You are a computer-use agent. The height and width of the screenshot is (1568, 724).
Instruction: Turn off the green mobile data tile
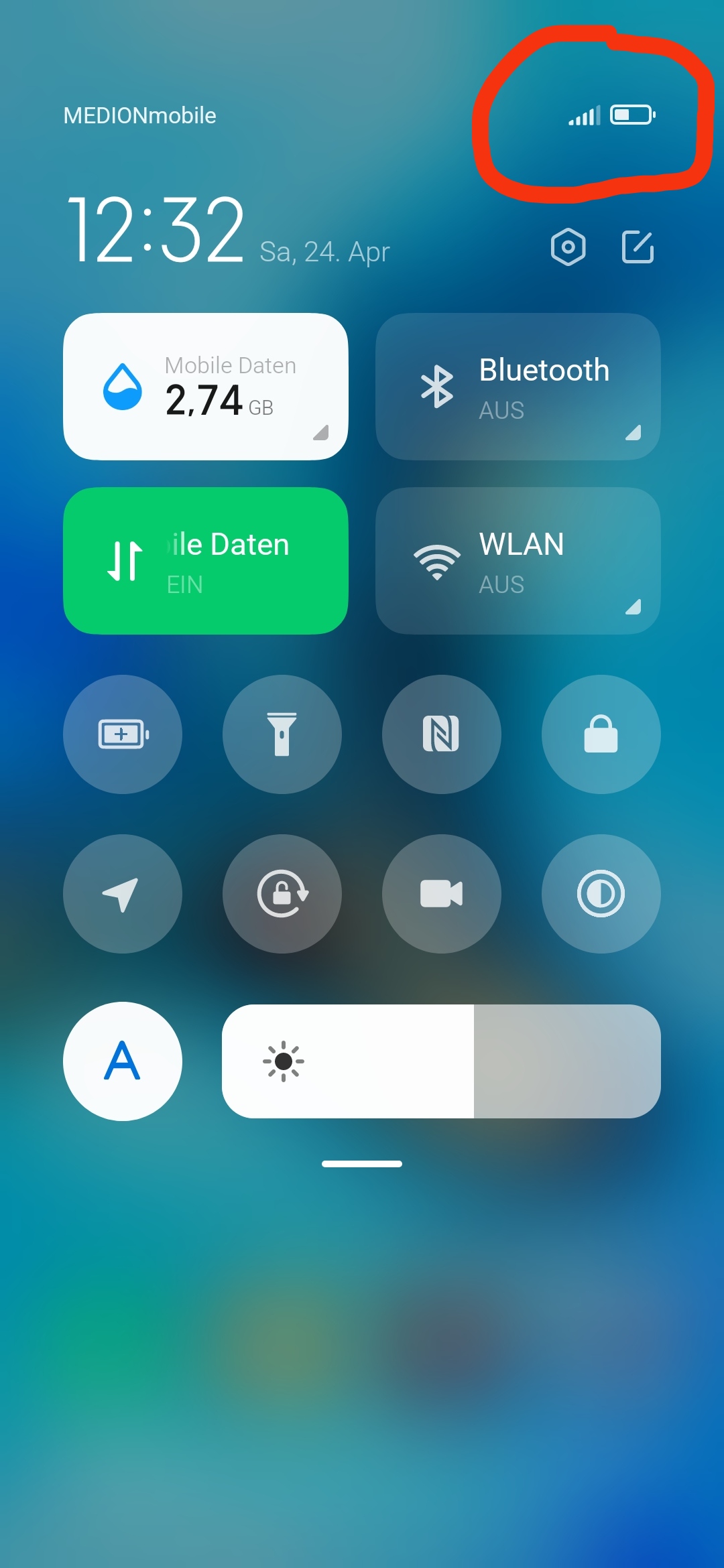tap(206, 561)
